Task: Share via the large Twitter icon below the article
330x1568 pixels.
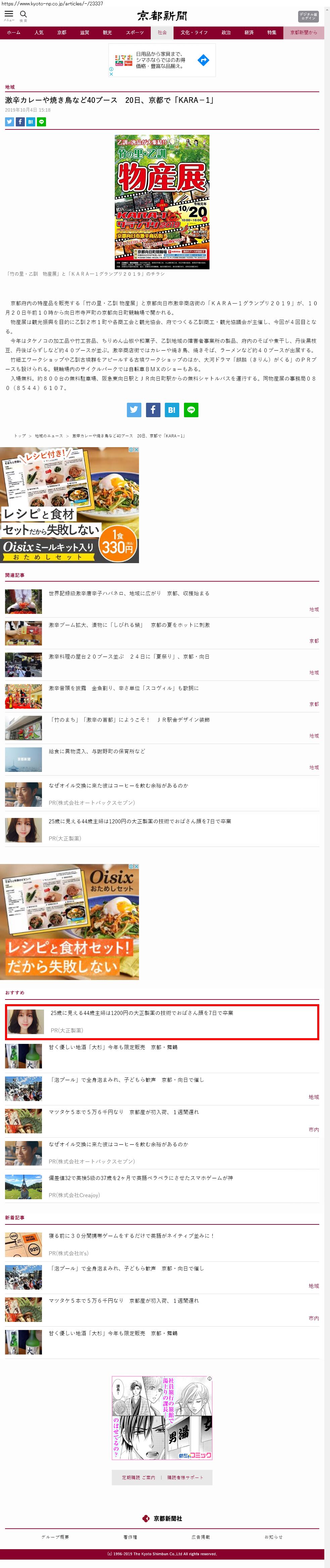Action: point(134,410)
